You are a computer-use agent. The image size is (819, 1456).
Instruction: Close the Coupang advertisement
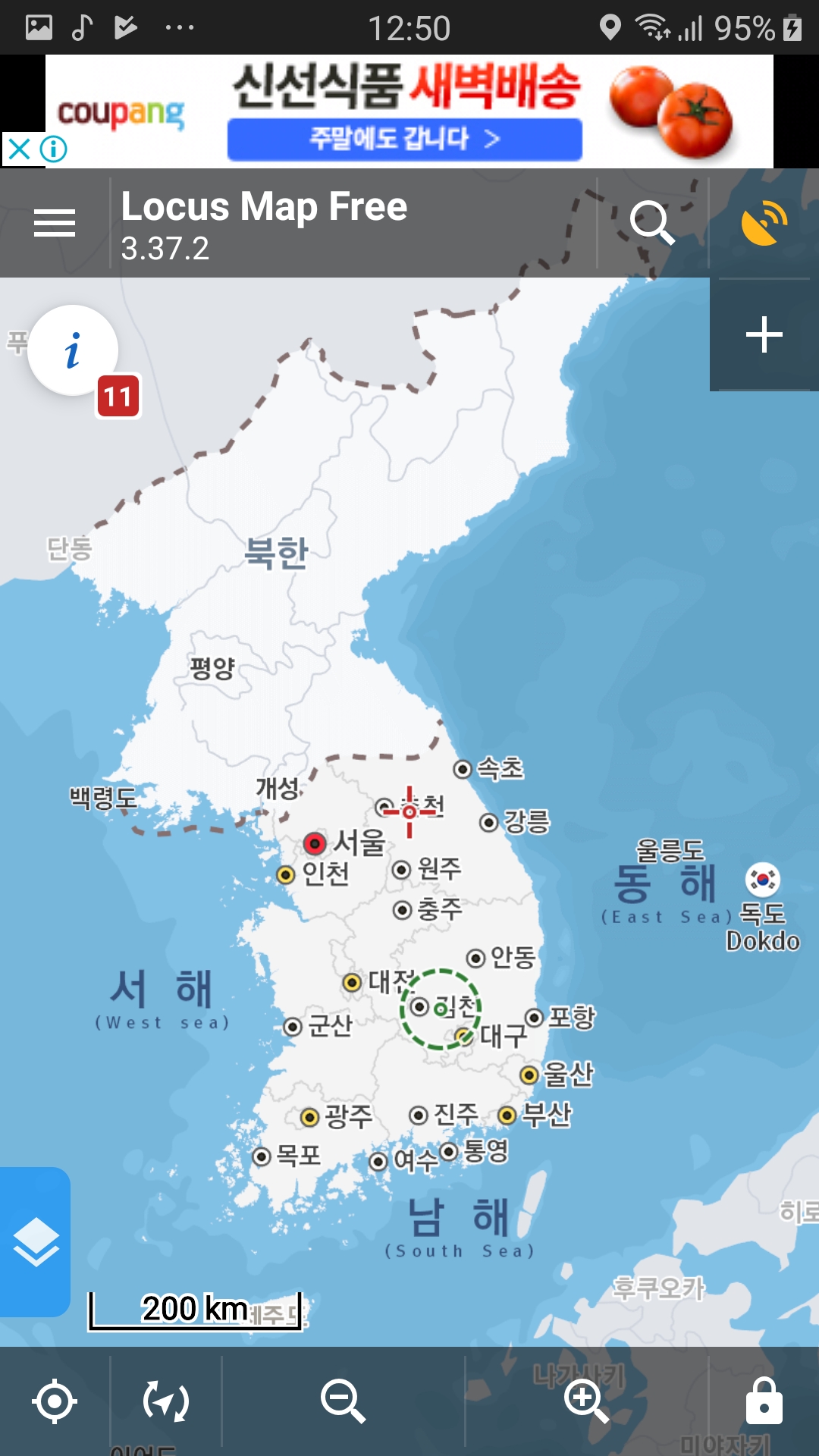coord(19,149)
